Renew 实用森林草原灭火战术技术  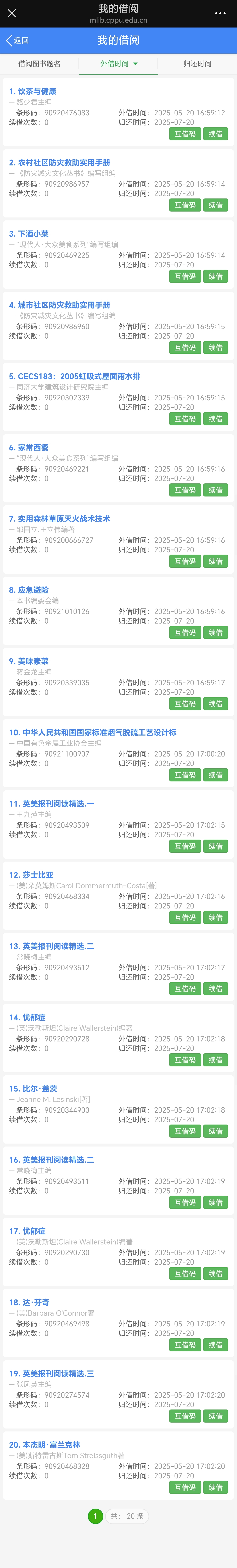(216, 561)
